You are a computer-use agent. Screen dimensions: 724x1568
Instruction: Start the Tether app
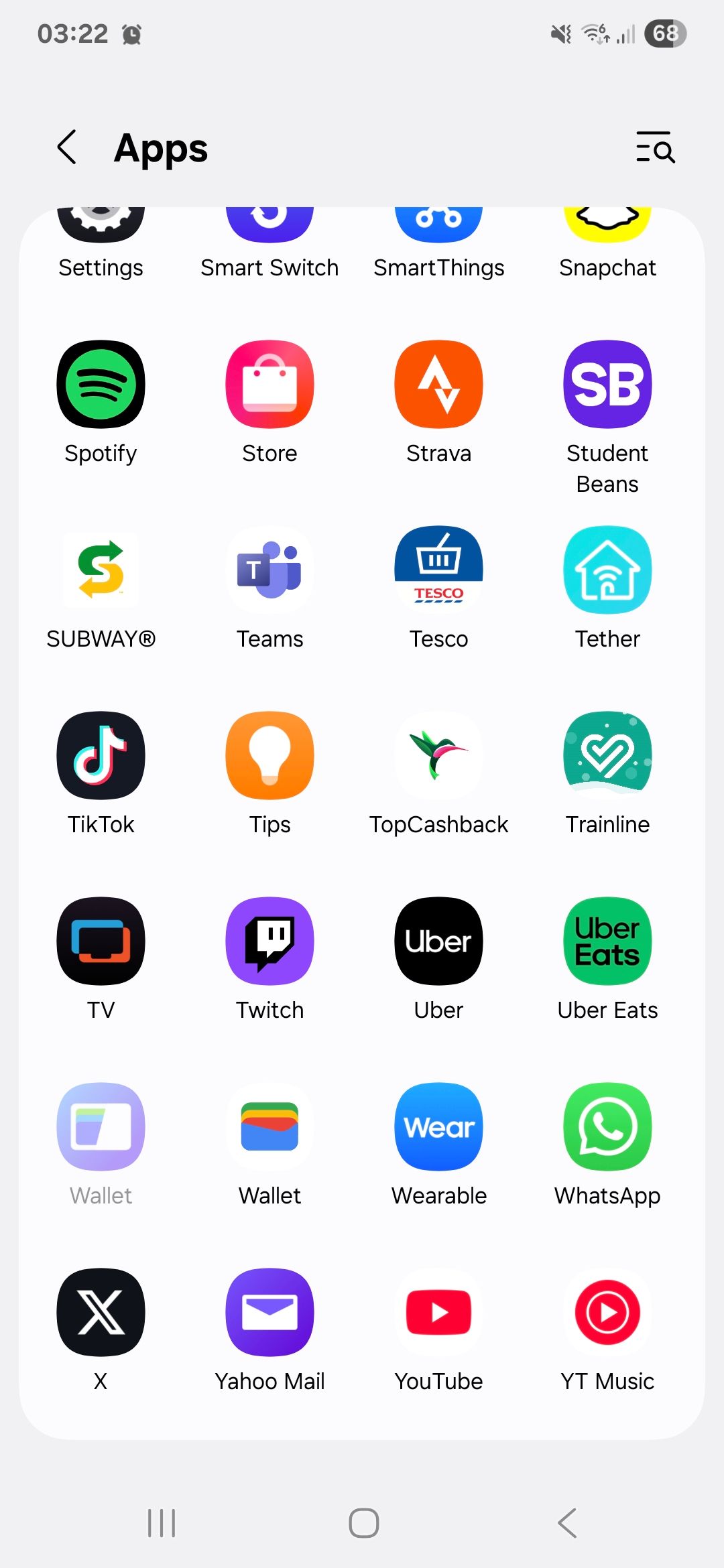(607, 569)
